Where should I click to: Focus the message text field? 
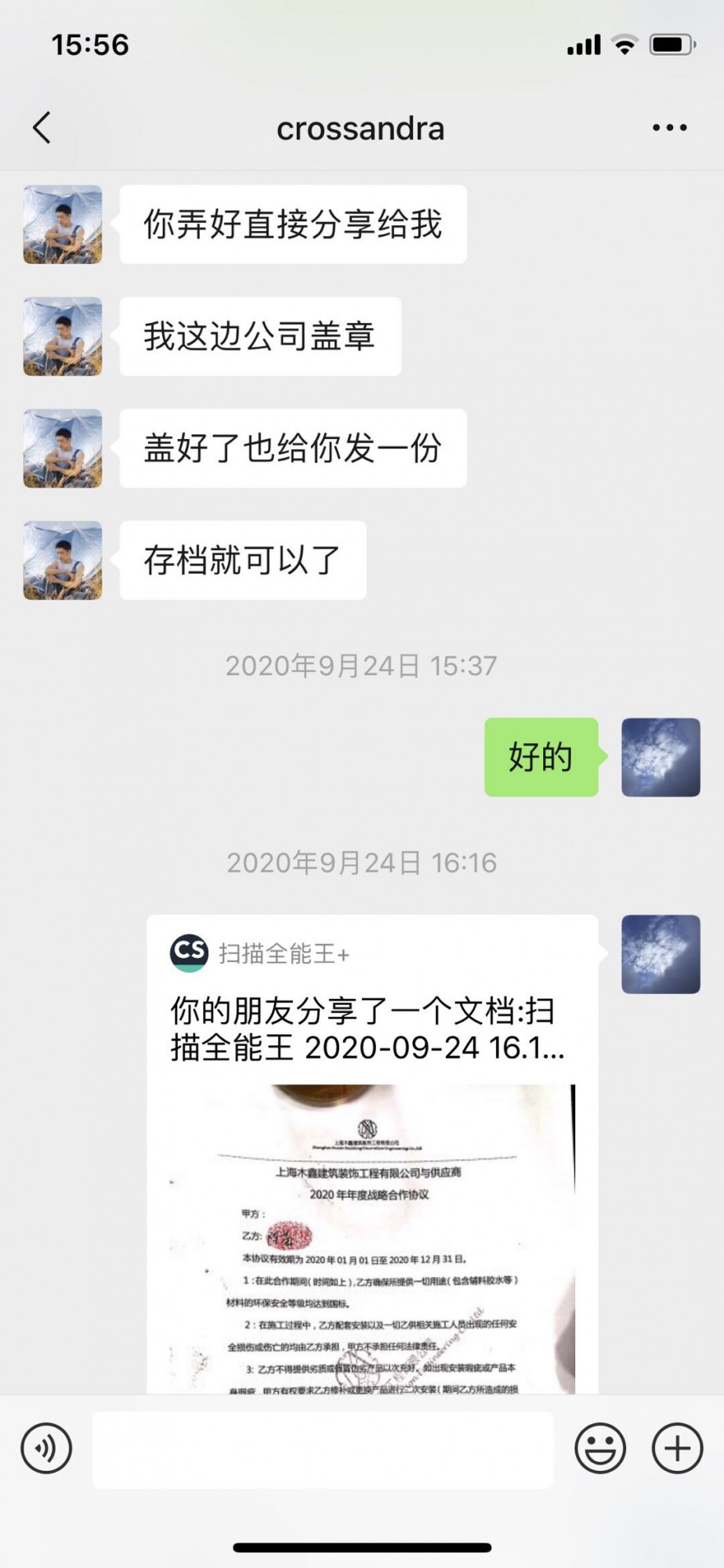323,1450
